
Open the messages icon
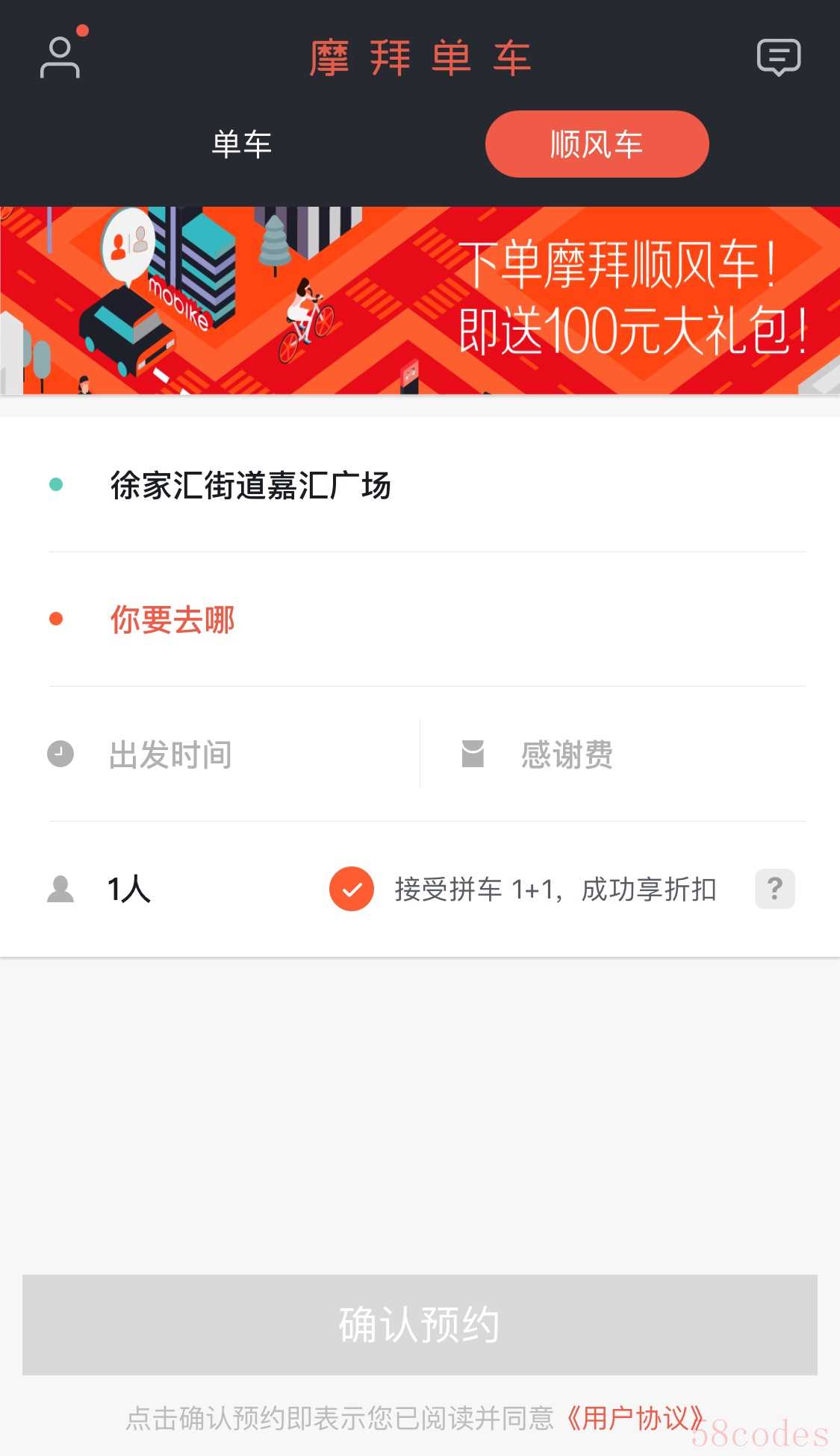(x=778, y=57)
